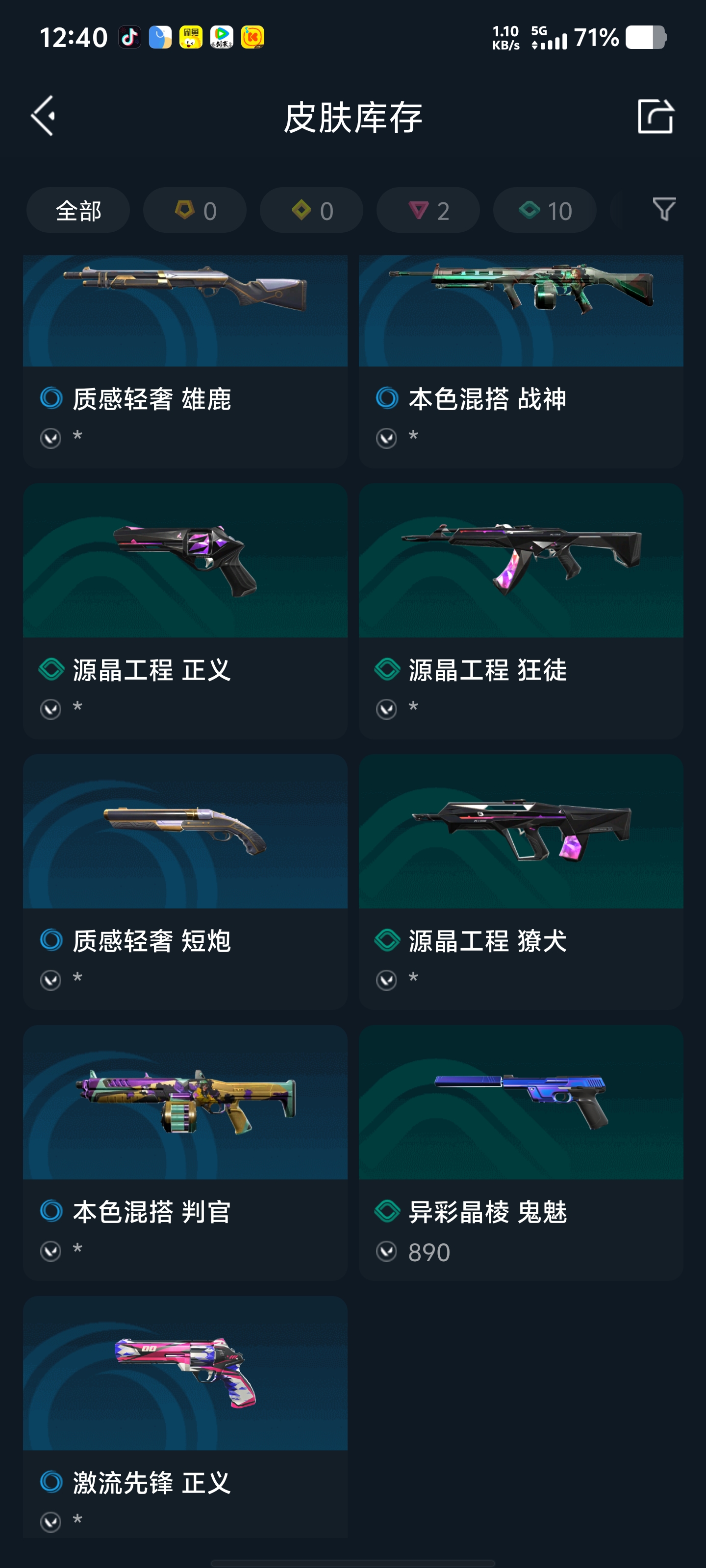The image size is (706, 1568).
Task: Open the 激流先锋 正义 skin card
Action: coord(185,1418)
